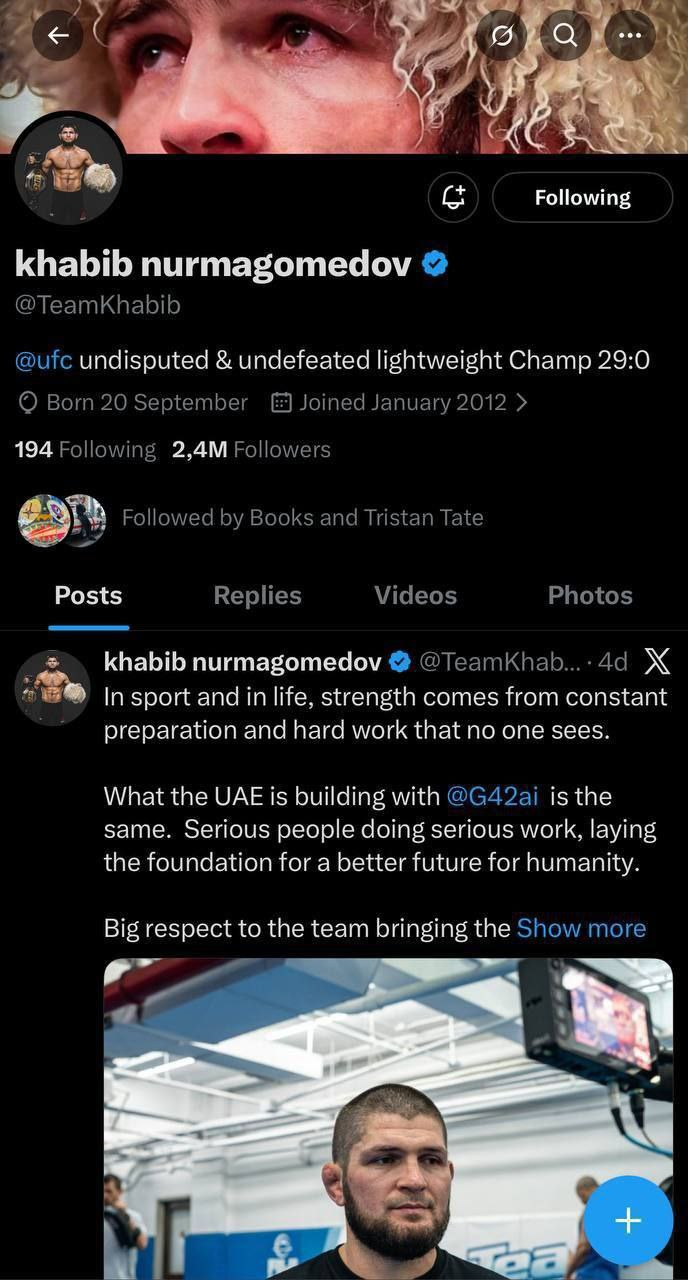See followers you know: Books and Tristan Tate
688x1280 pixels.
tap(301, 517)
